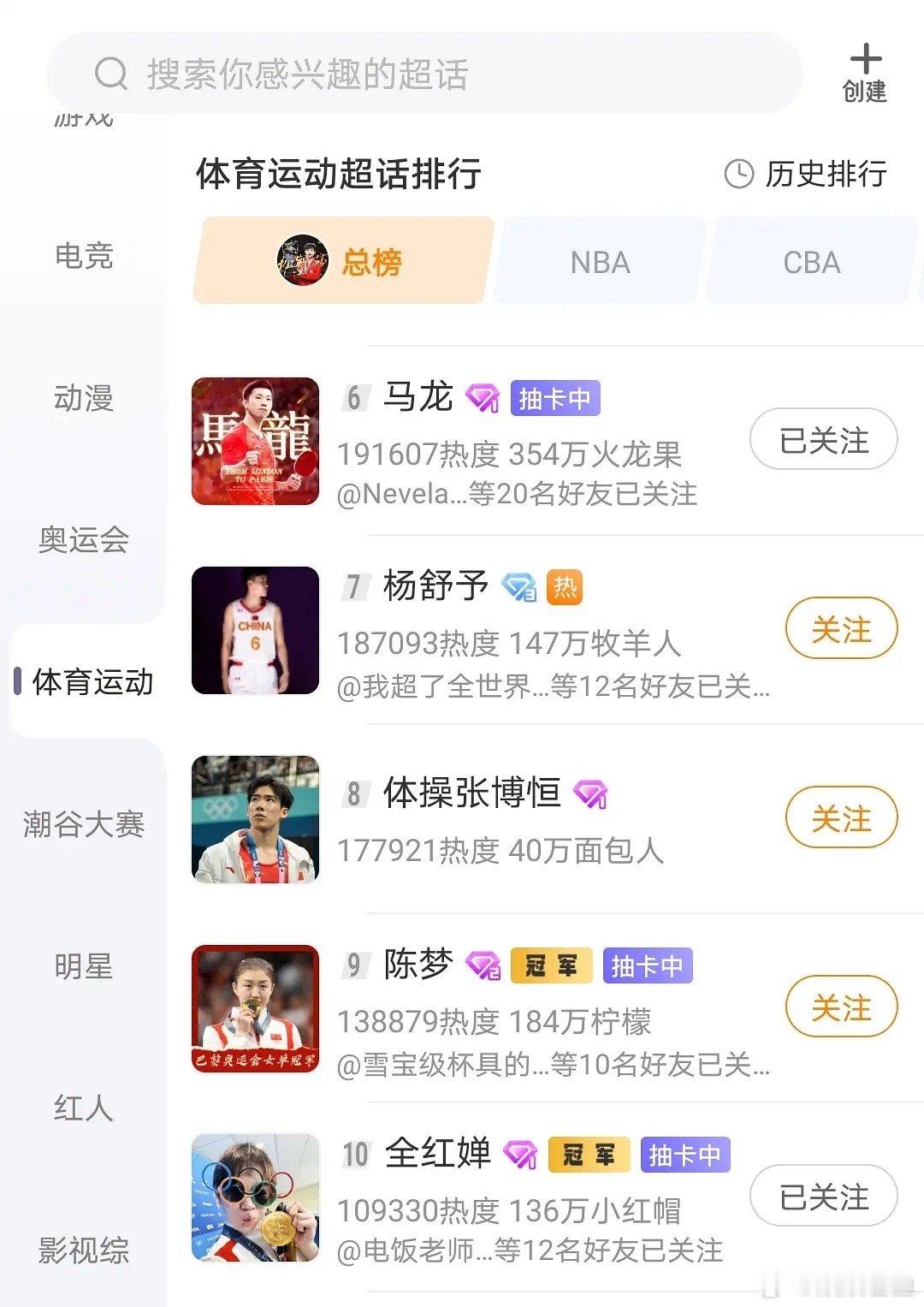Unfollow 马龙 via the 已关注 button

(x=822, y=439)
